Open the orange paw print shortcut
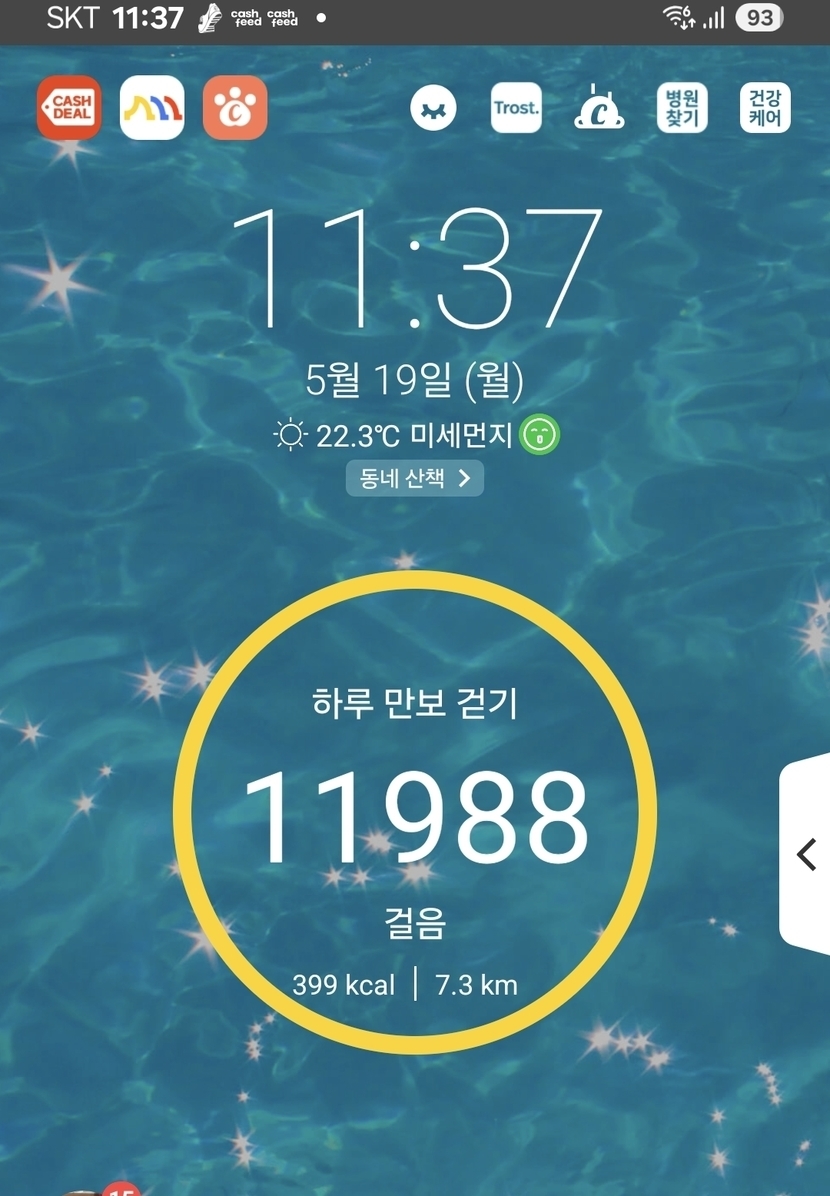830x1196 pixels. pos(235,108)
